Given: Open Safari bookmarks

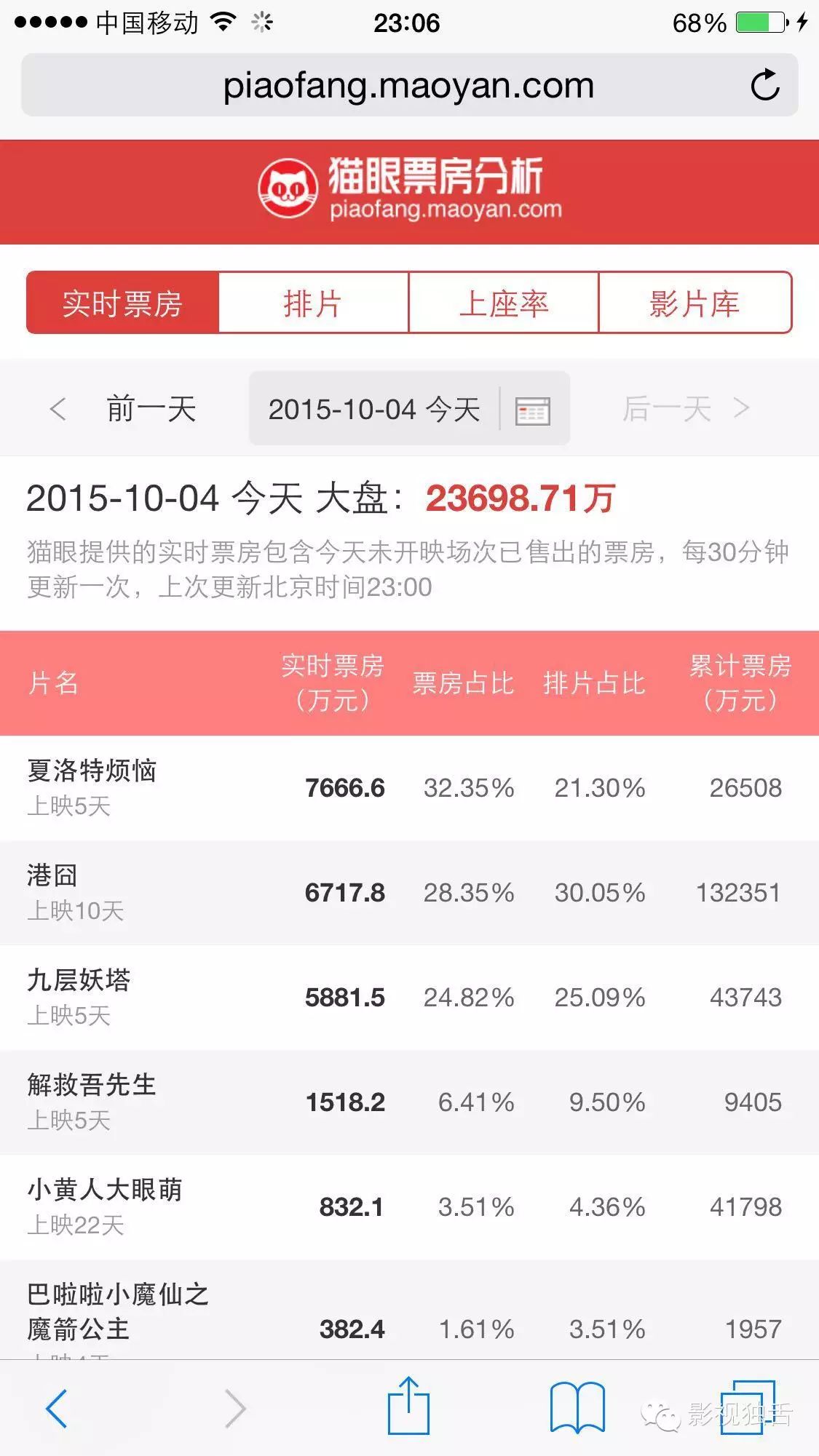Looking at the screenshot, I should click(x=577, y=1409).
